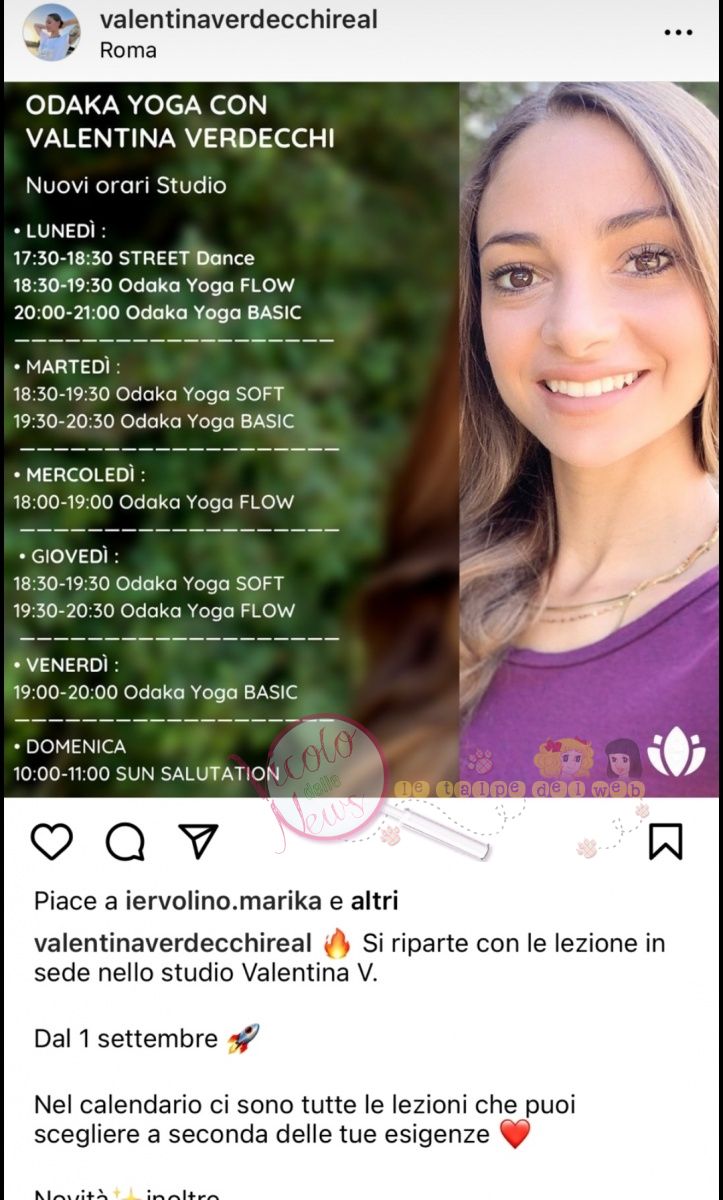
Task: Like the post with the heart icon
Action: pos(52,841)
